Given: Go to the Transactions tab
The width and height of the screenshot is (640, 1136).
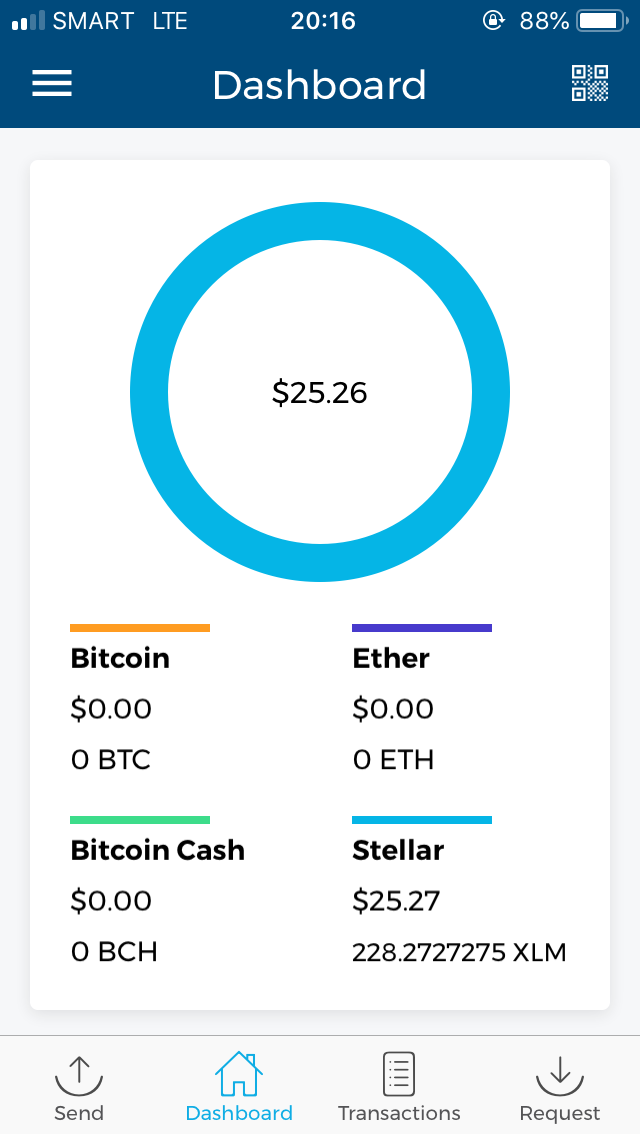Looking at the screenshot, I should 399,1087.
